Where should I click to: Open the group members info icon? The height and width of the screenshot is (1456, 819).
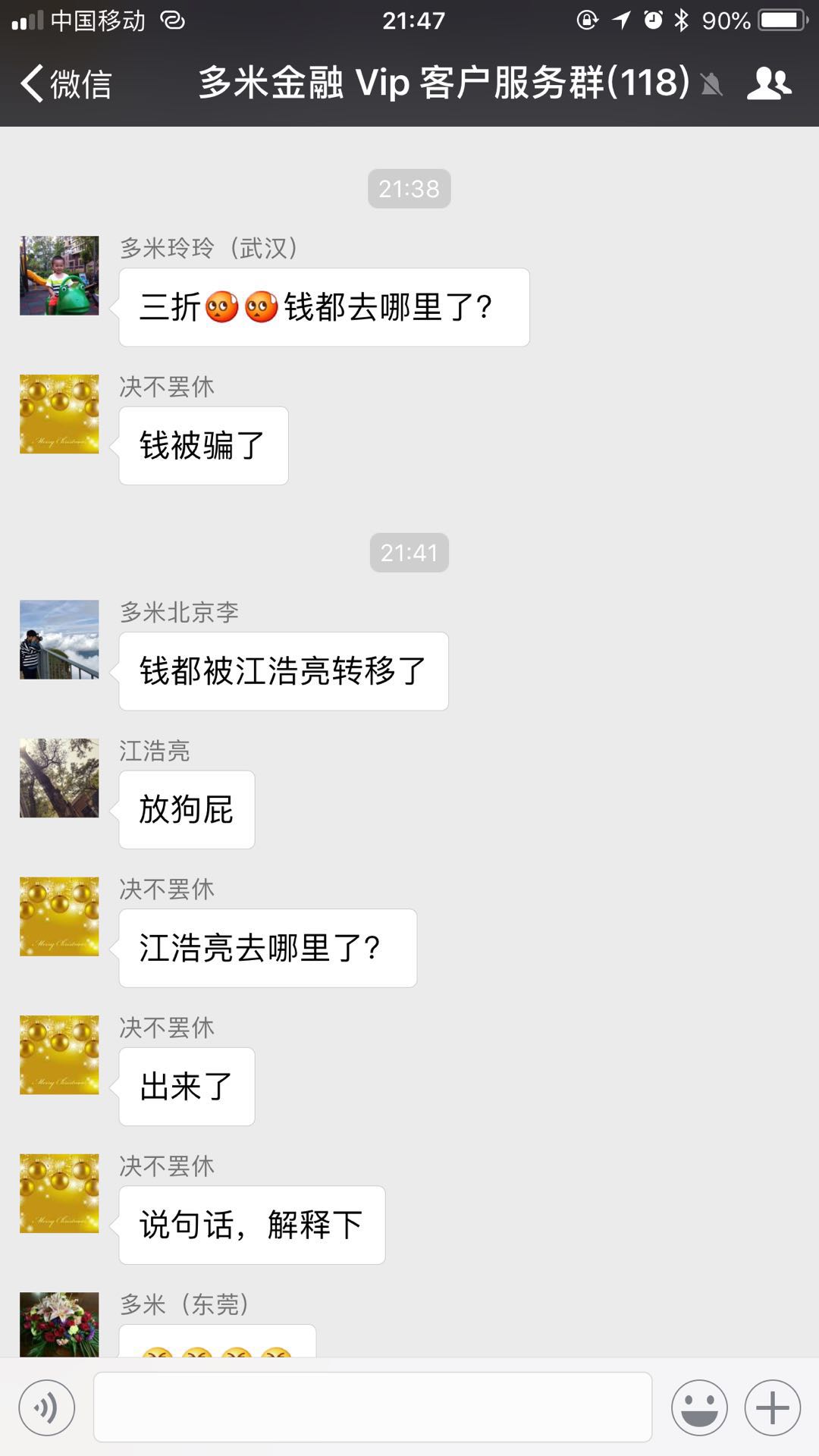tap(769, 83)
